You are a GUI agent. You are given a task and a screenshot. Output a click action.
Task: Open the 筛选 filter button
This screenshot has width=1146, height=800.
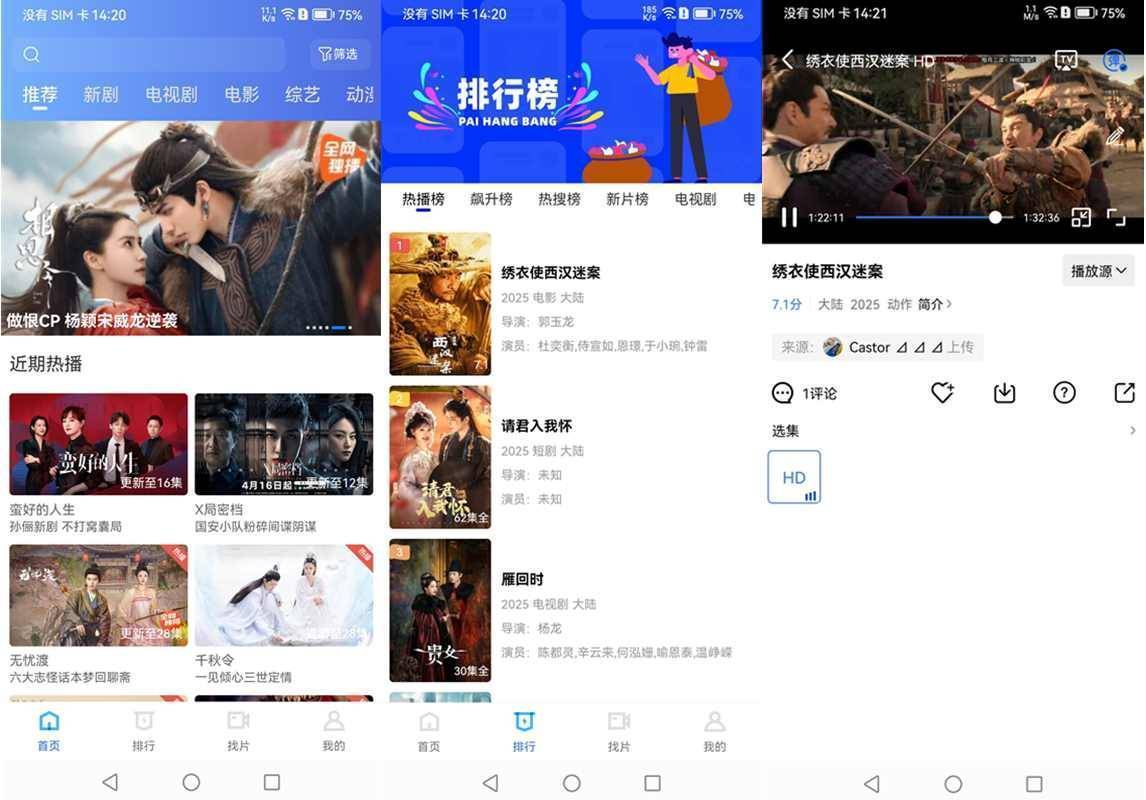[338, 54]
